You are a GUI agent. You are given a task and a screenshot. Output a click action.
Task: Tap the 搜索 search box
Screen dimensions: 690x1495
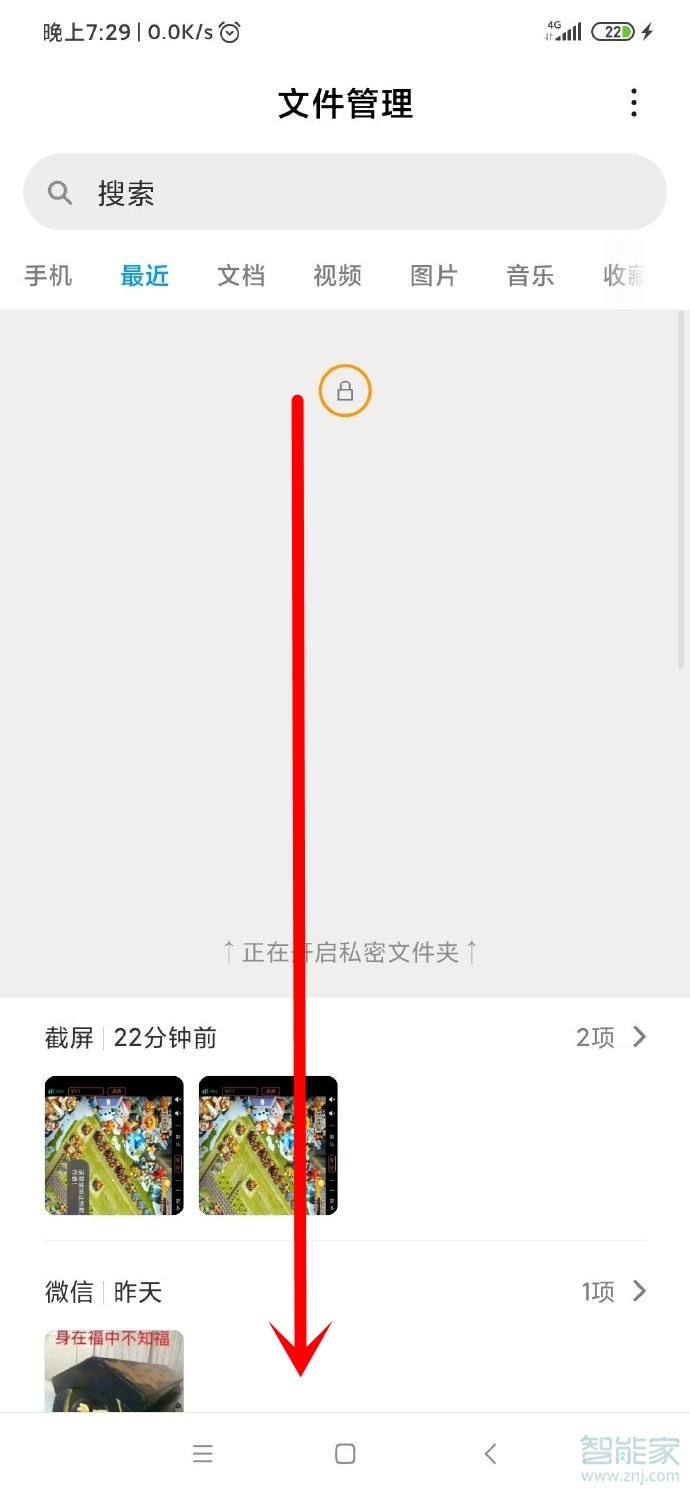click(345, 193)
